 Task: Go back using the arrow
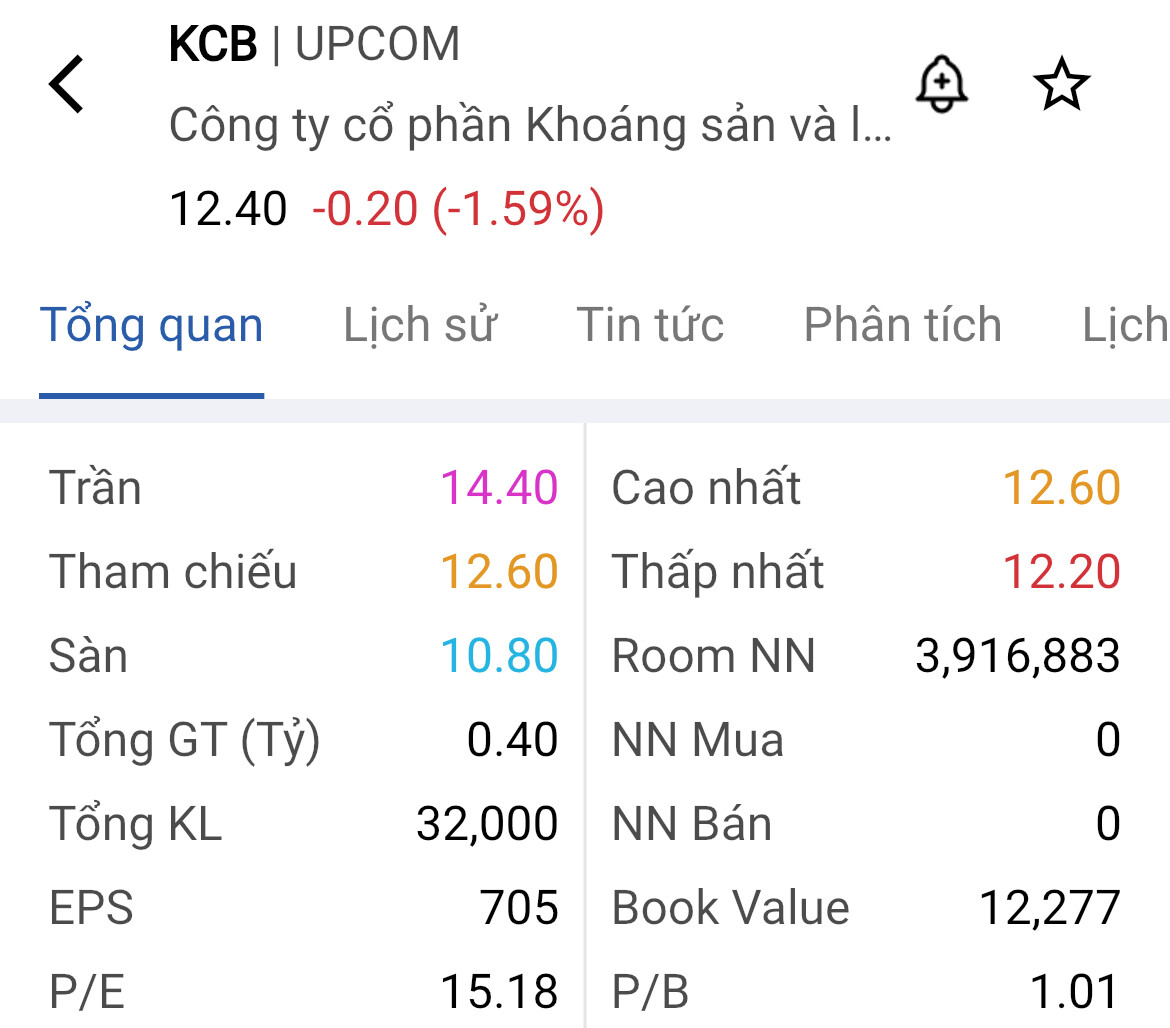[x=67, y=85]
